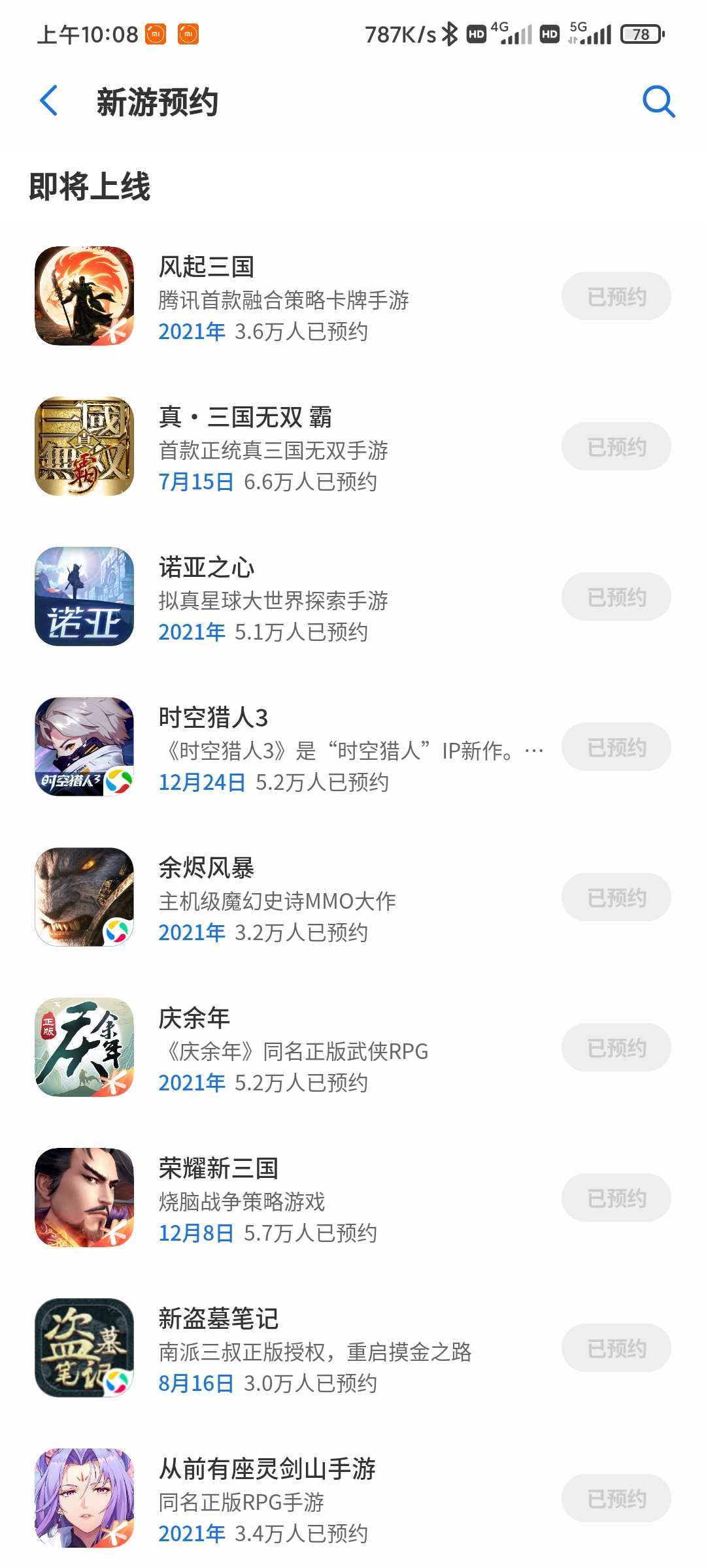Open the search icon
The width and height of the screenshot is (706, 1568).
click(658, 101)
